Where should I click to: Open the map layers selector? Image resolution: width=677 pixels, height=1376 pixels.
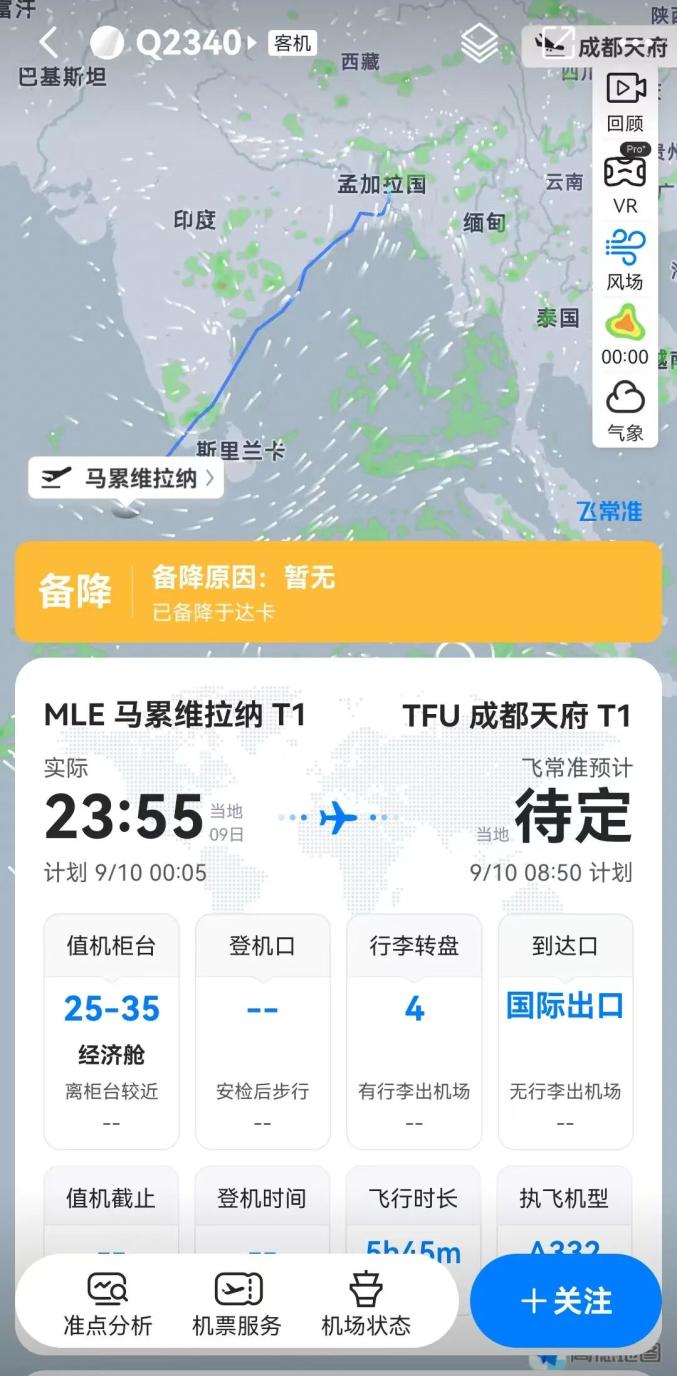point(479,43)
